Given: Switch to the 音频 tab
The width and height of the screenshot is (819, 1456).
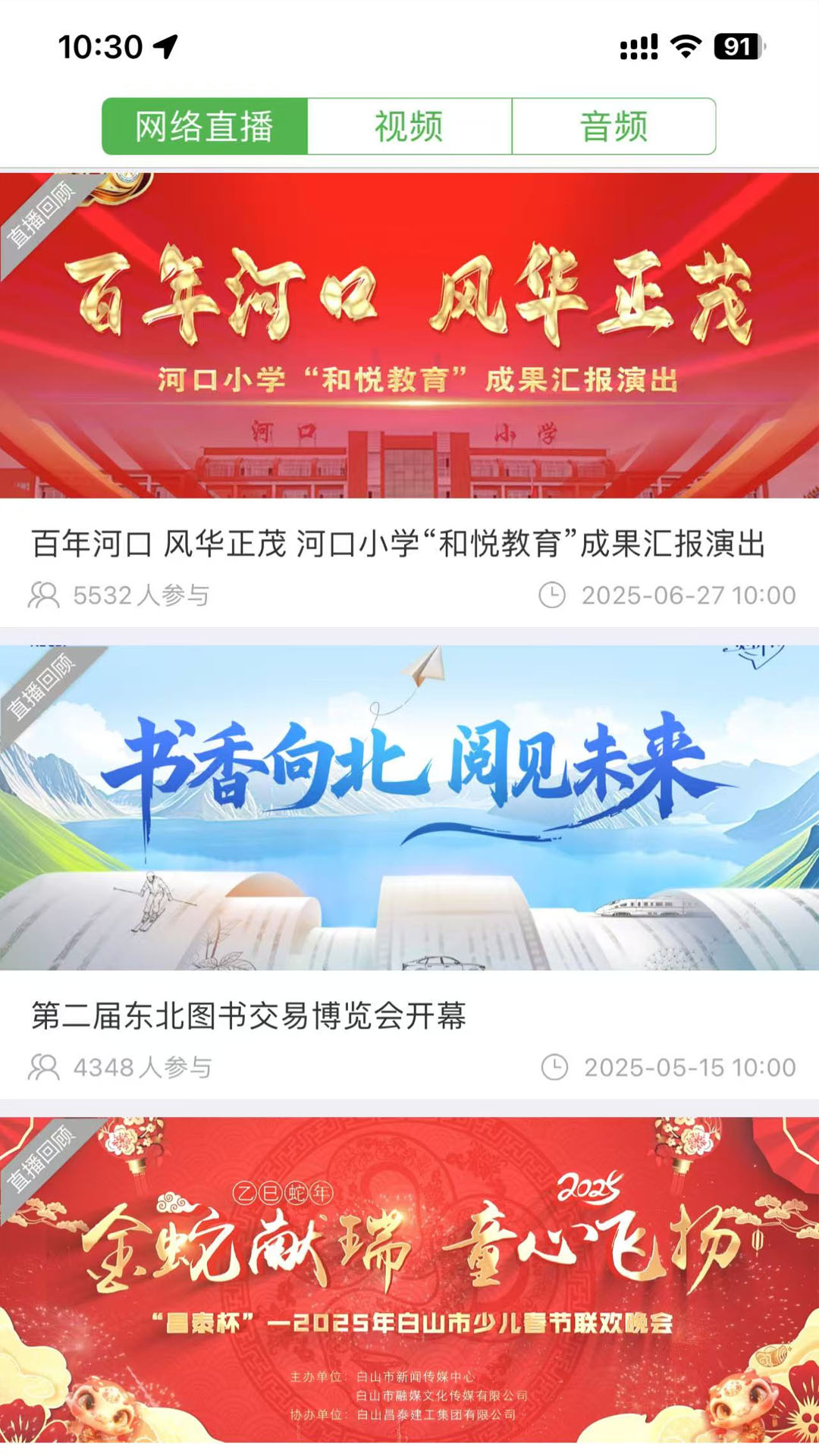Looking at the screenshot, I should click(x=613, y=127).
